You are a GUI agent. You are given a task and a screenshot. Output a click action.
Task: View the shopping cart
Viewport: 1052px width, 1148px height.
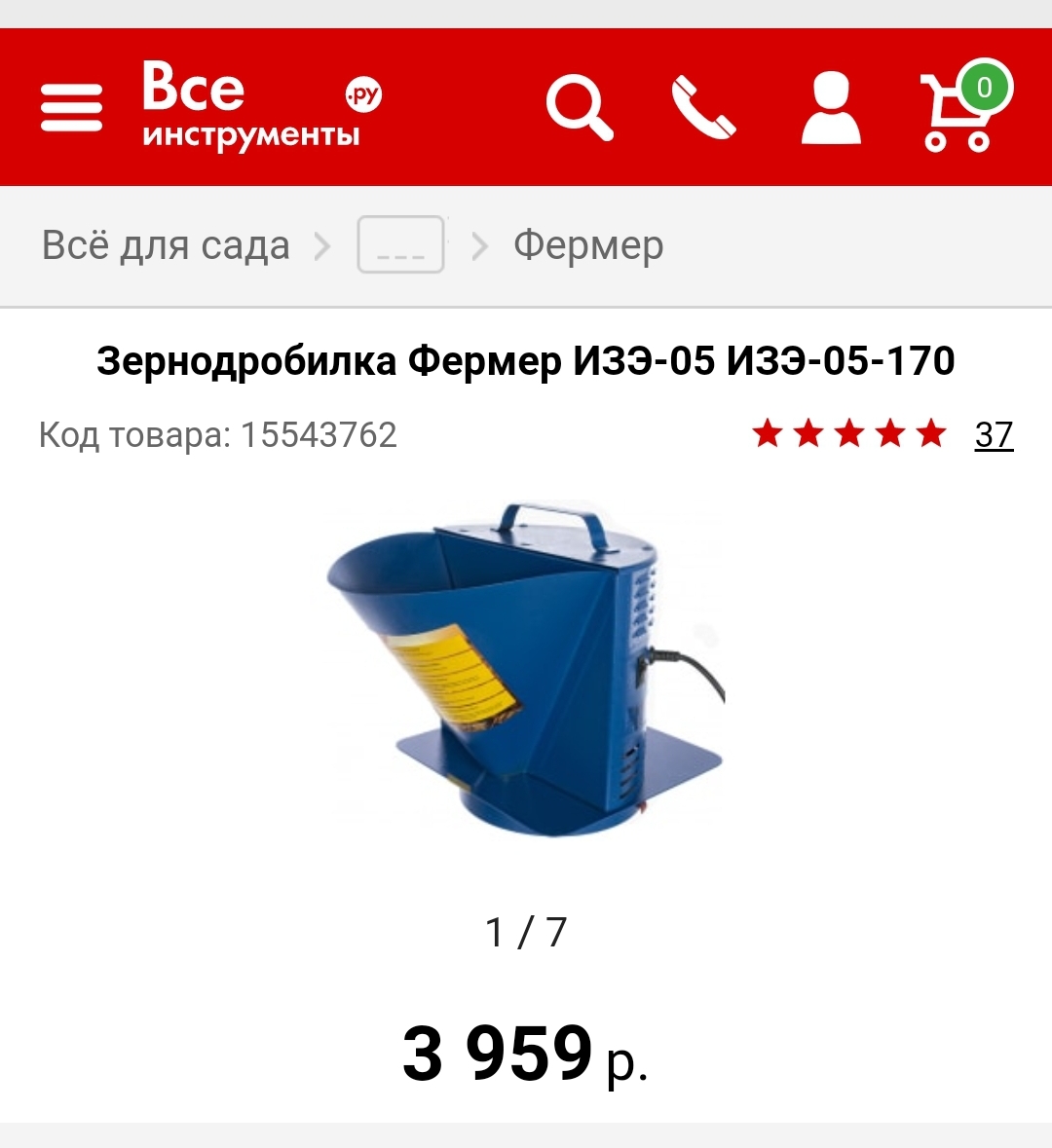pos(961,107)
